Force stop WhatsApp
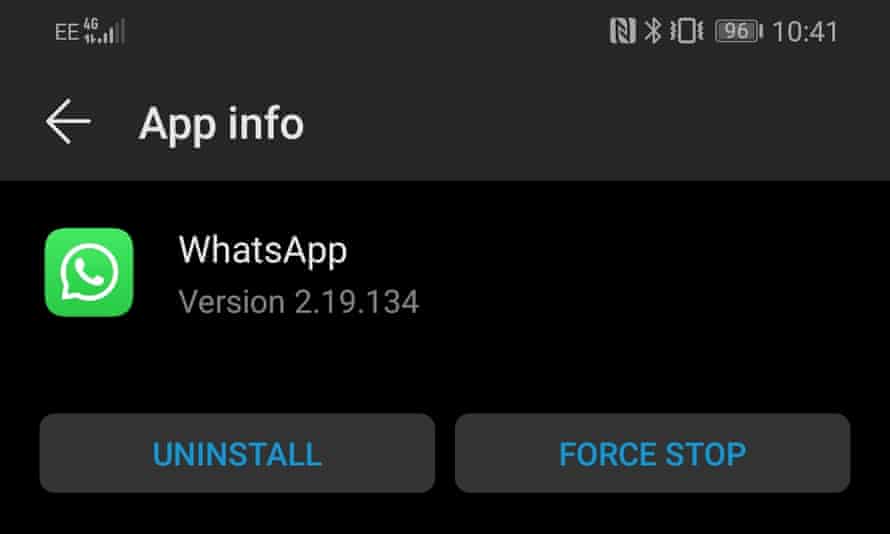 tap(652, 454)
